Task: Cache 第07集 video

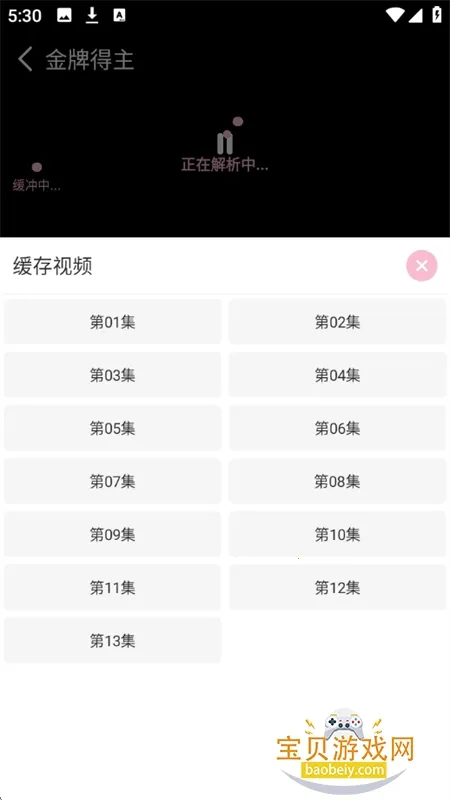Action: click(x=113, y=481)
